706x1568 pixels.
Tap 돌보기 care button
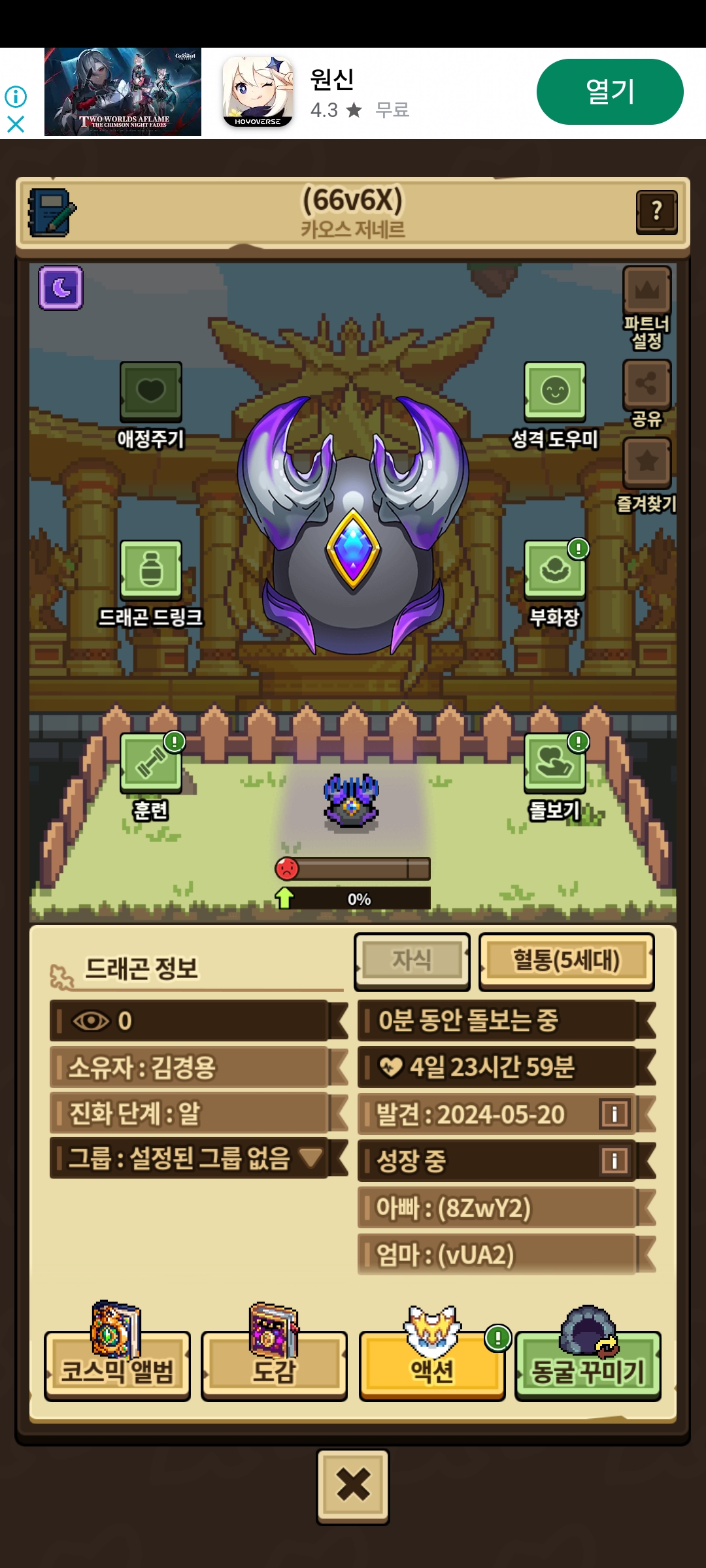point(554,777)
